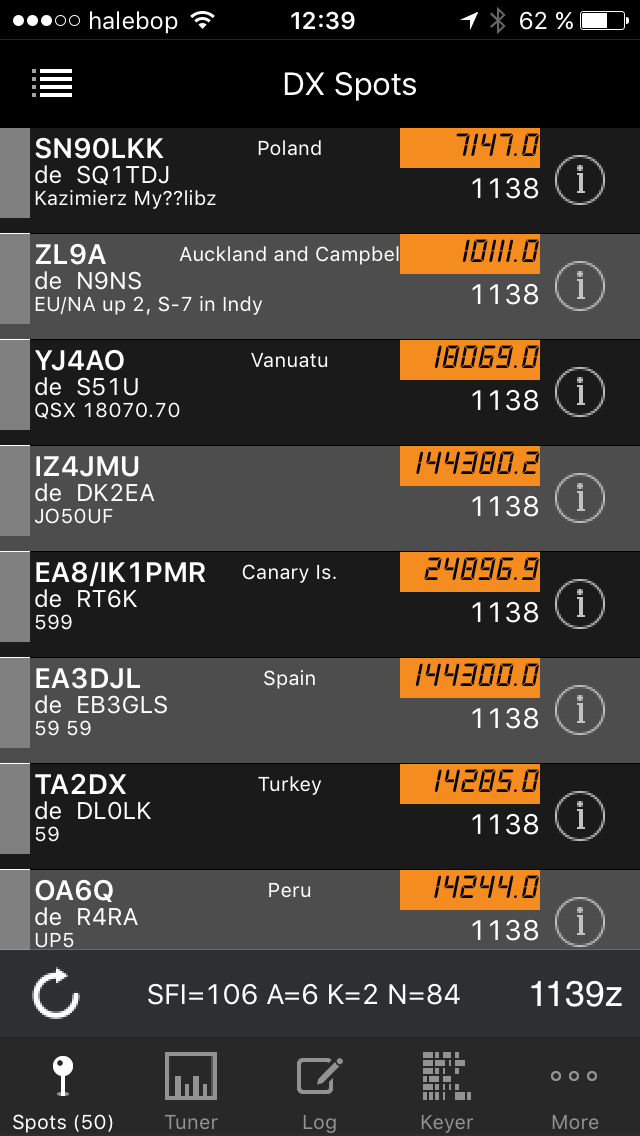The width and height of the screenshot is (640, 1136).
Task: Open the list menu icon beside DX Spots
Action: click(x=52, y=83)
